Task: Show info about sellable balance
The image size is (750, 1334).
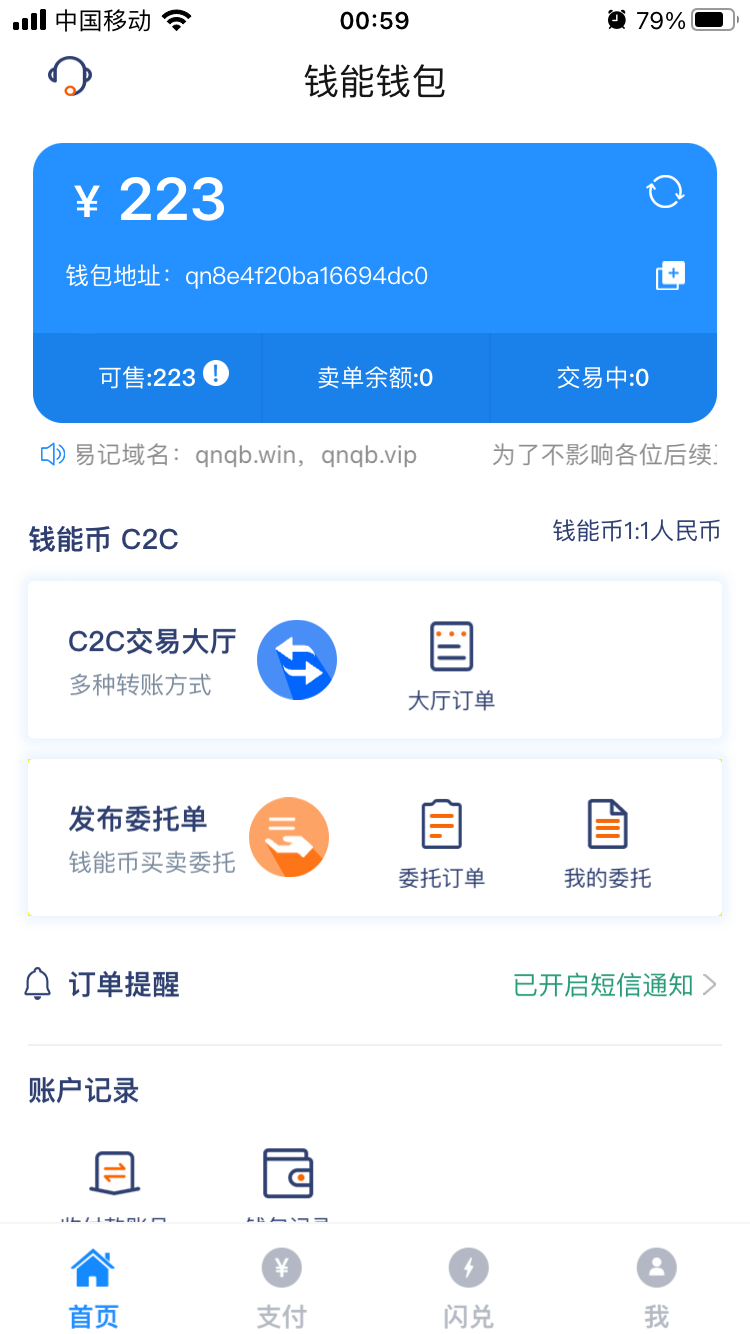Action: 216,374
